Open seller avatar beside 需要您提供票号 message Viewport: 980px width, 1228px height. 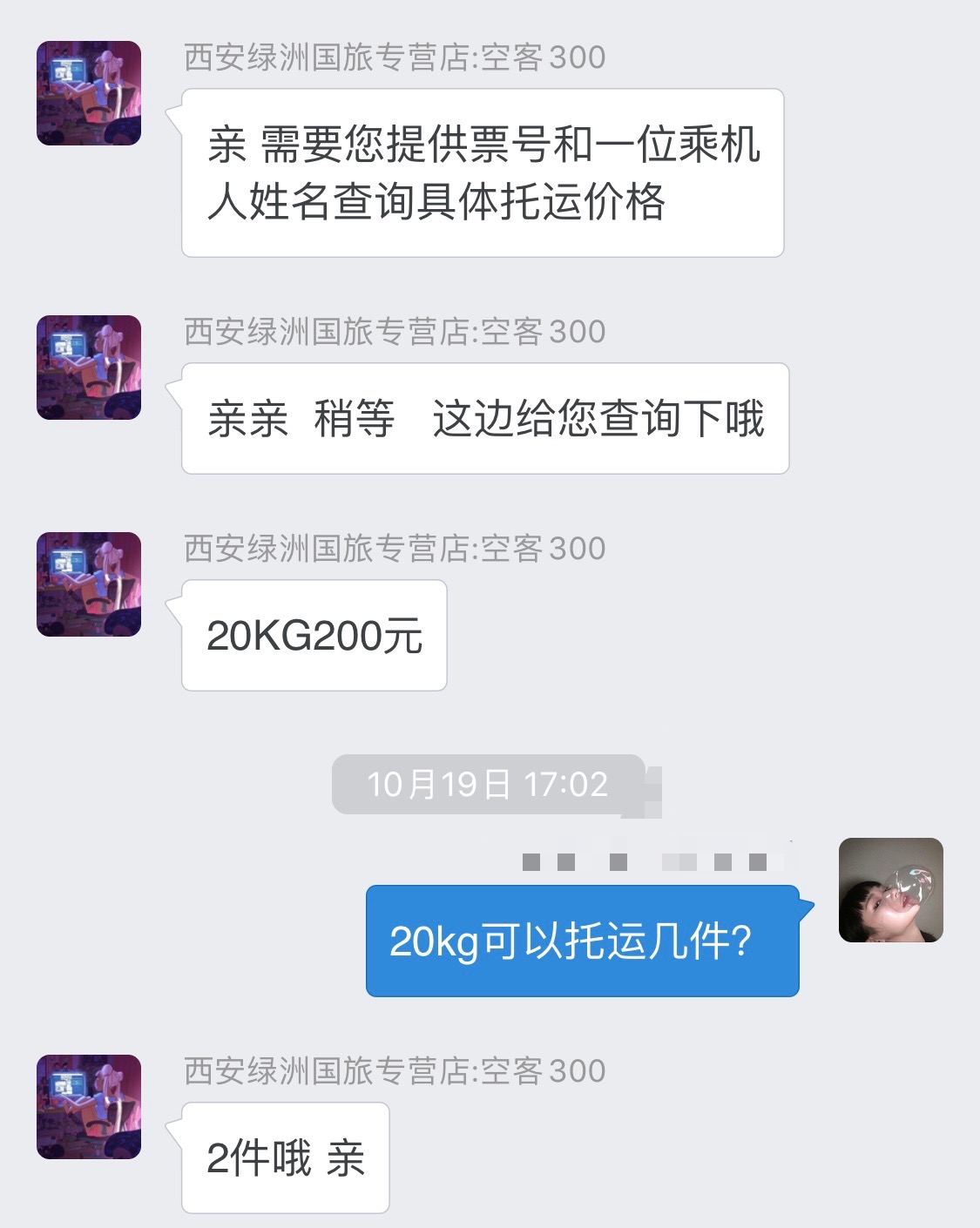pos(89,93)
